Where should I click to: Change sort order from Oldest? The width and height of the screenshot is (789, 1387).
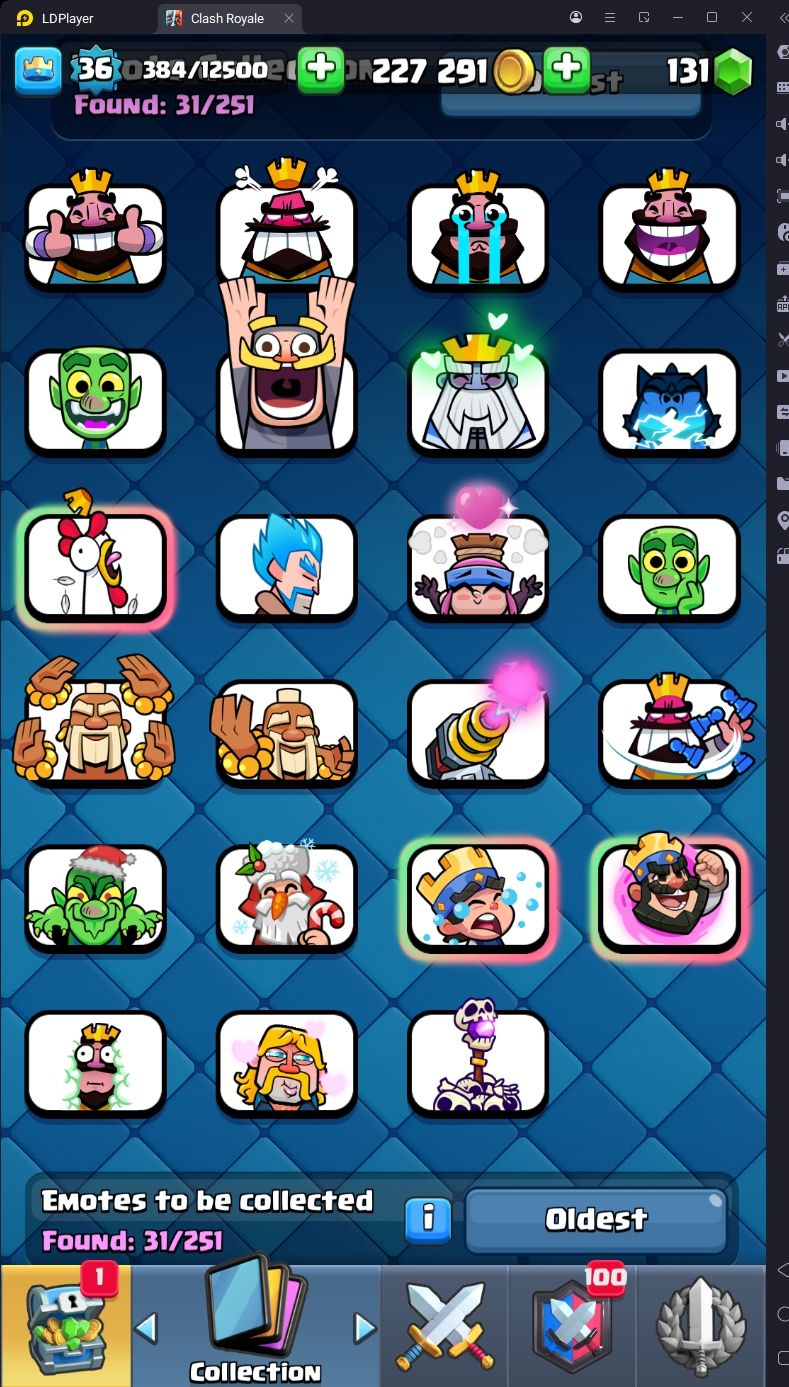(596, 1219)
